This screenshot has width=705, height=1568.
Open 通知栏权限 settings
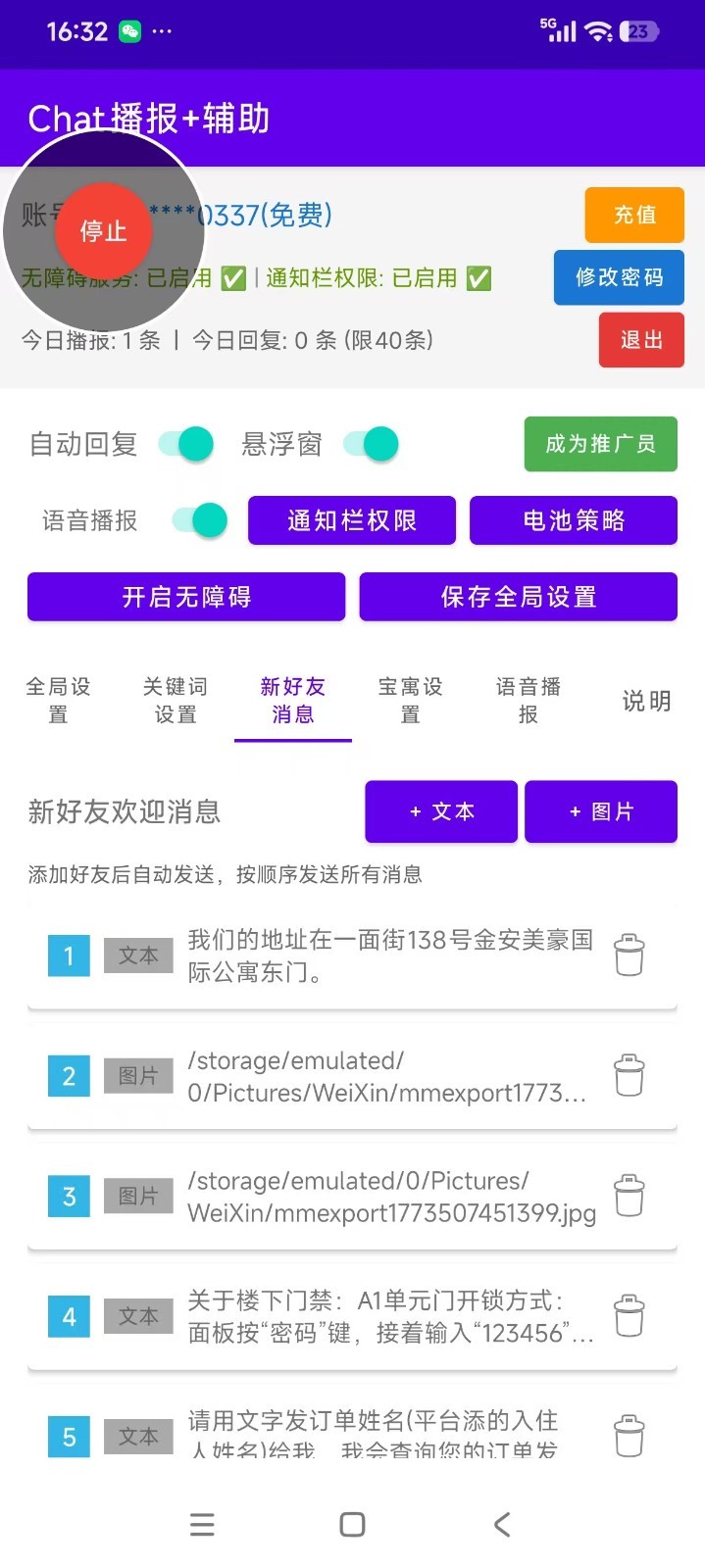click(x=352, y=520)
